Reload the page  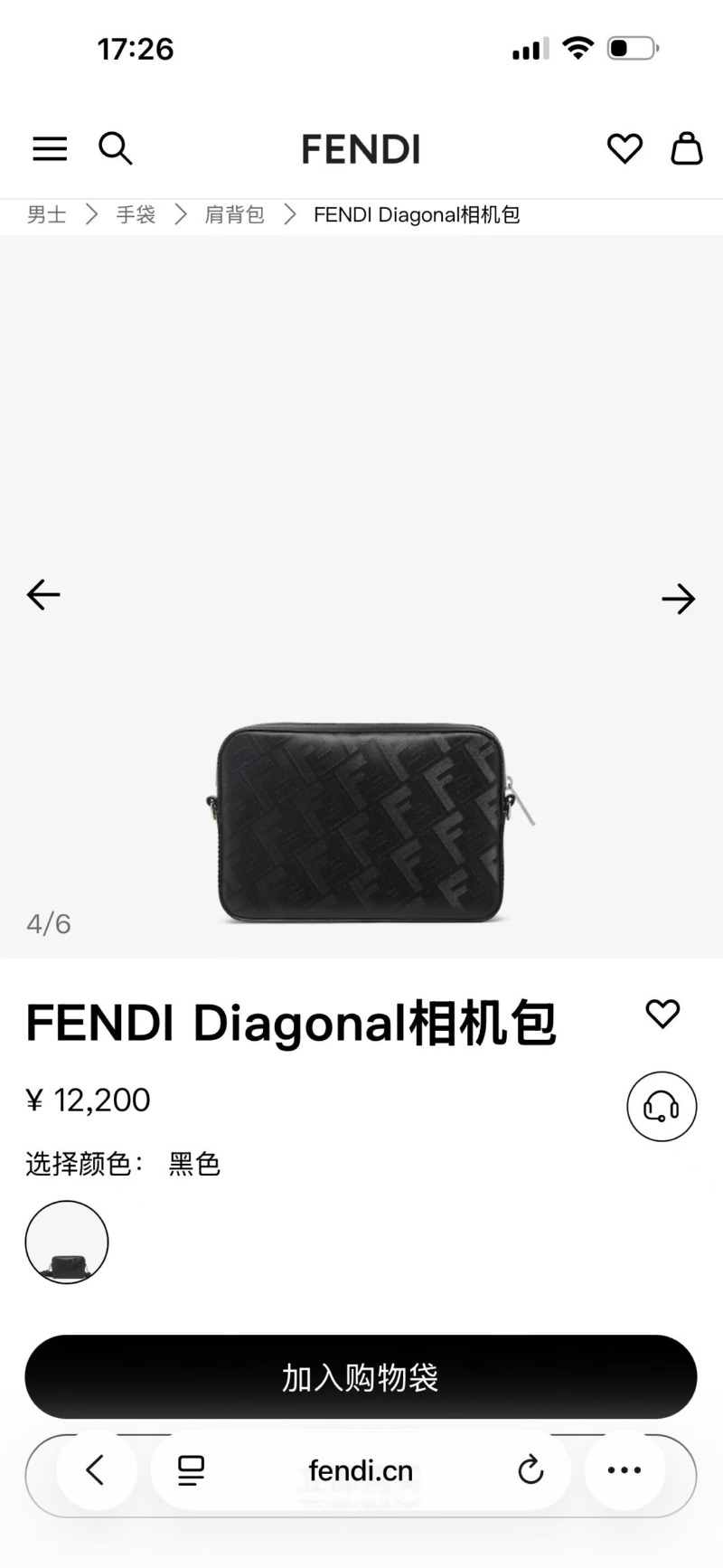pos(531,1470)
